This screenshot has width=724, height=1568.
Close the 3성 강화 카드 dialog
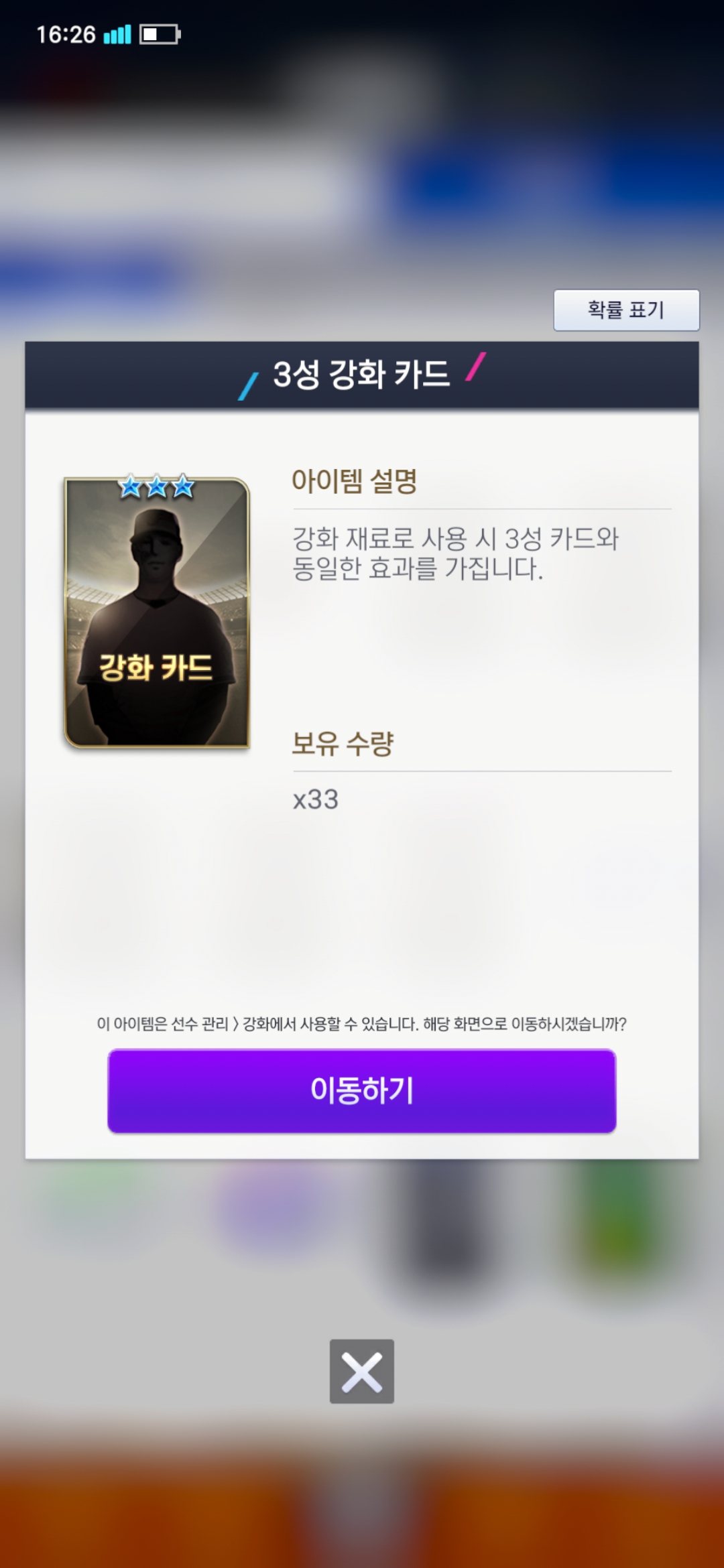pyautogui.click(x=362, y=1371)
